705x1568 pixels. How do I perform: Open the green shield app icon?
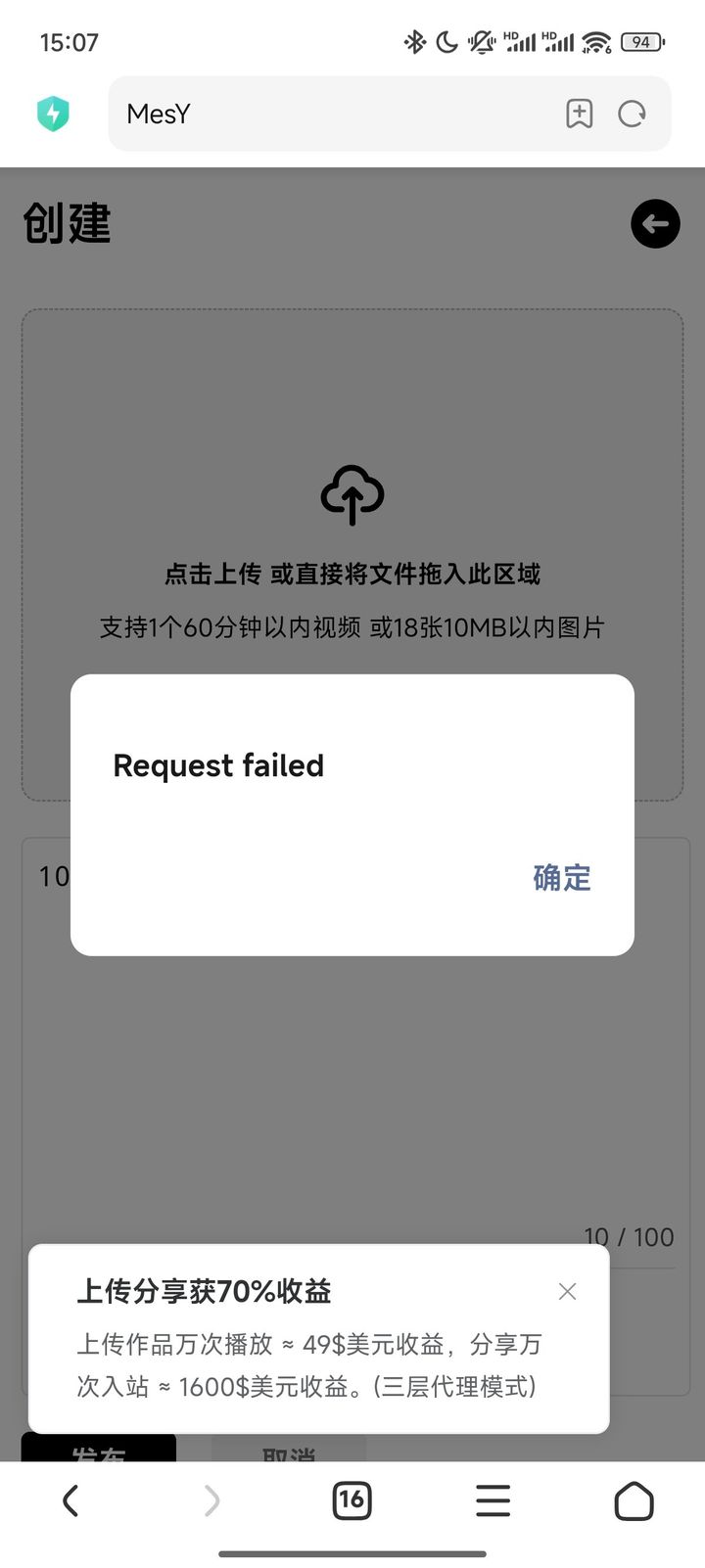pyautogui.click(x=53, y=114)
